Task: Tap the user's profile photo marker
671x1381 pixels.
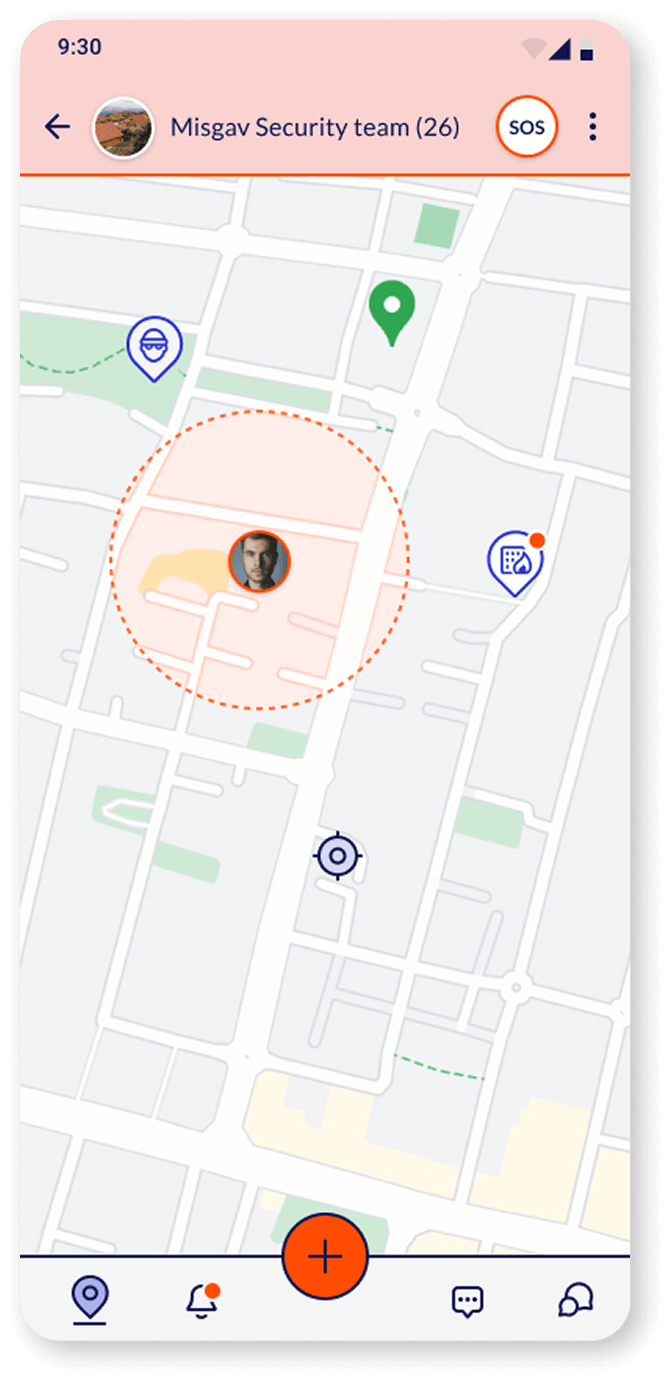Action: point(259,561)
